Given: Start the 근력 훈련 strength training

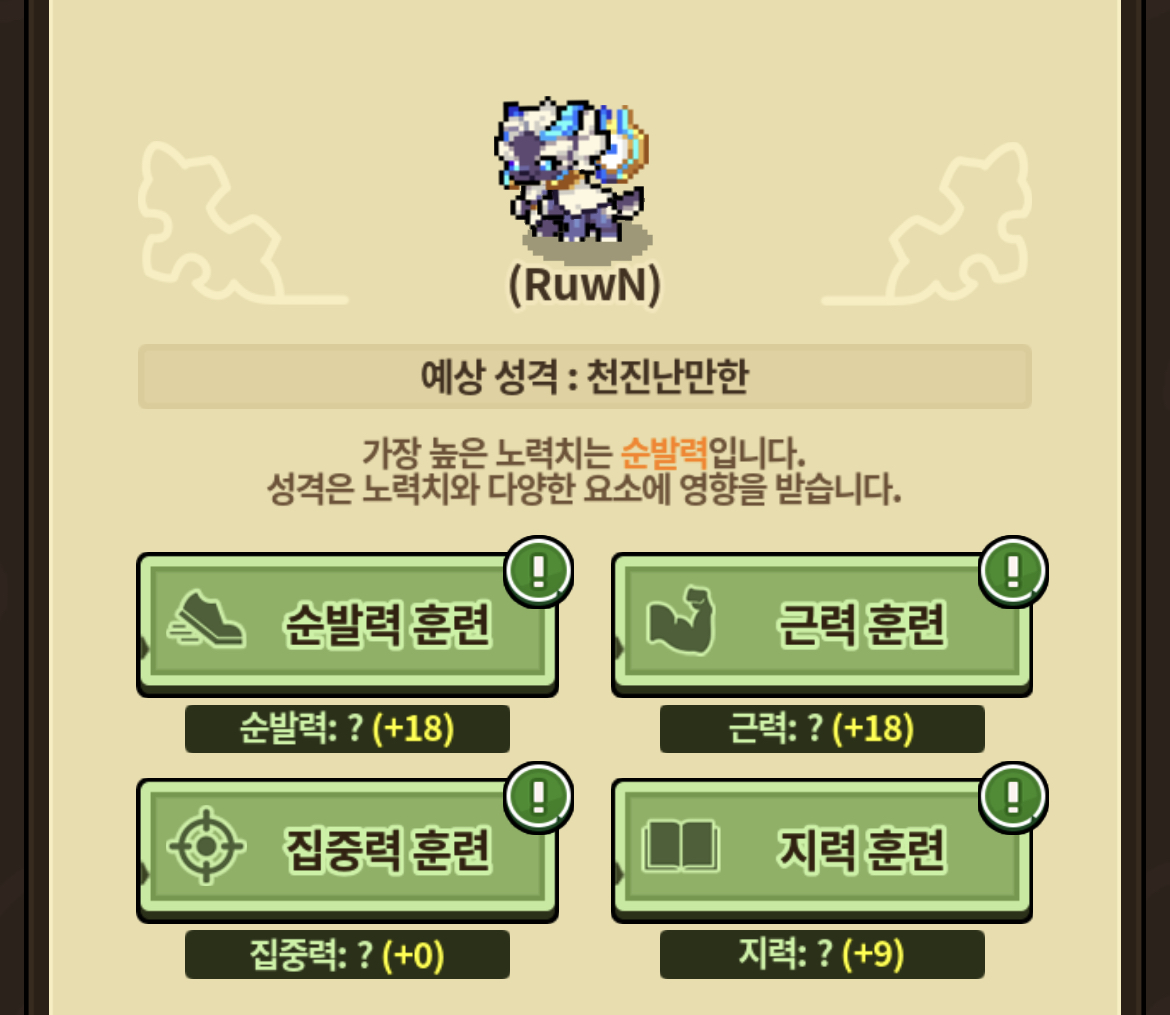Looking at the screenshot, I should (x=822, y=624).
